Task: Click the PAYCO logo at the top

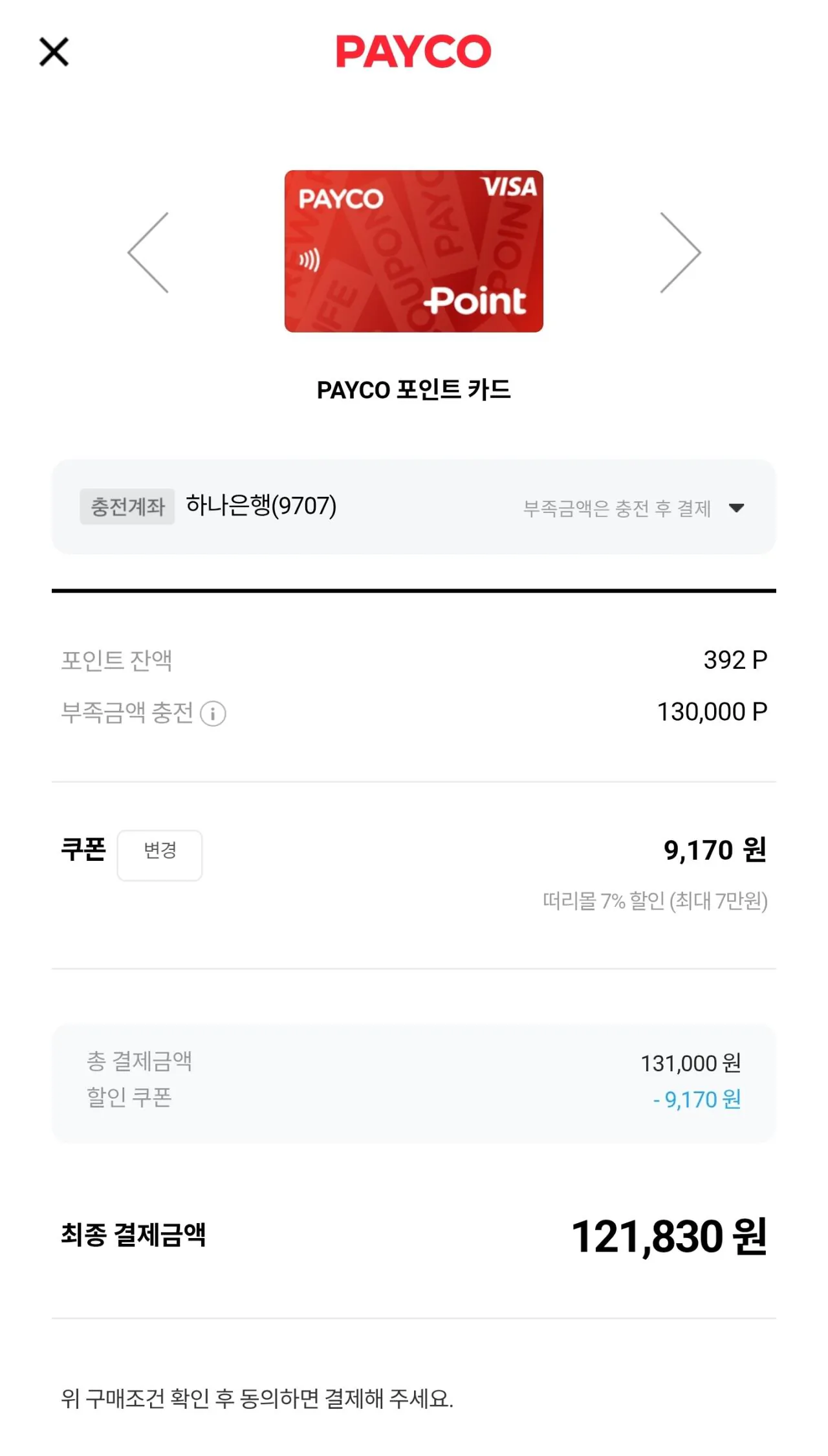Action: pyautogui.click(x=412, y=51)
